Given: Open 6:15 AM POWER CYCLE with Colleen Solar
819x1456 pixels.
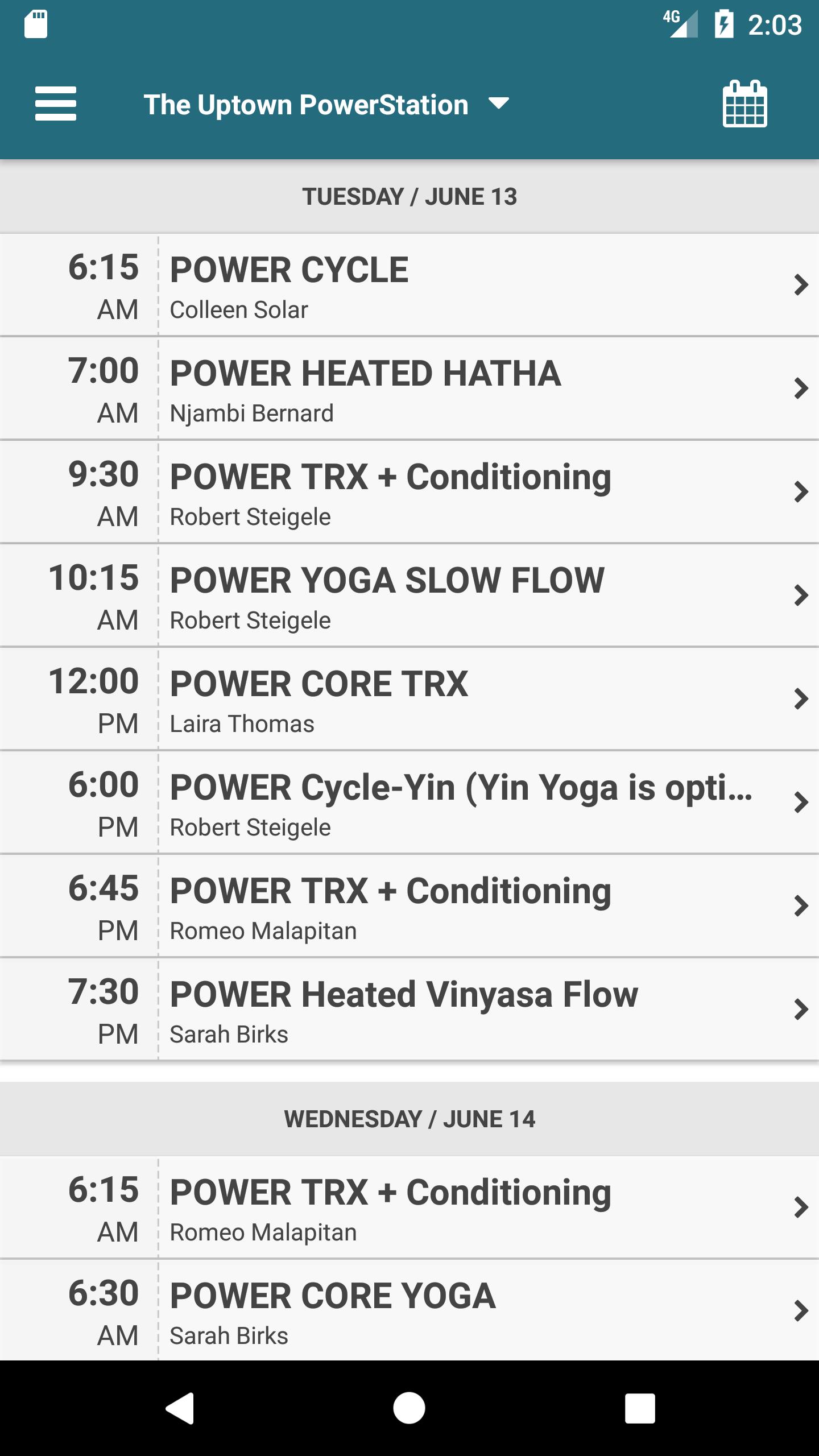Looking at the screenshot, I should (x=409, y=285).
